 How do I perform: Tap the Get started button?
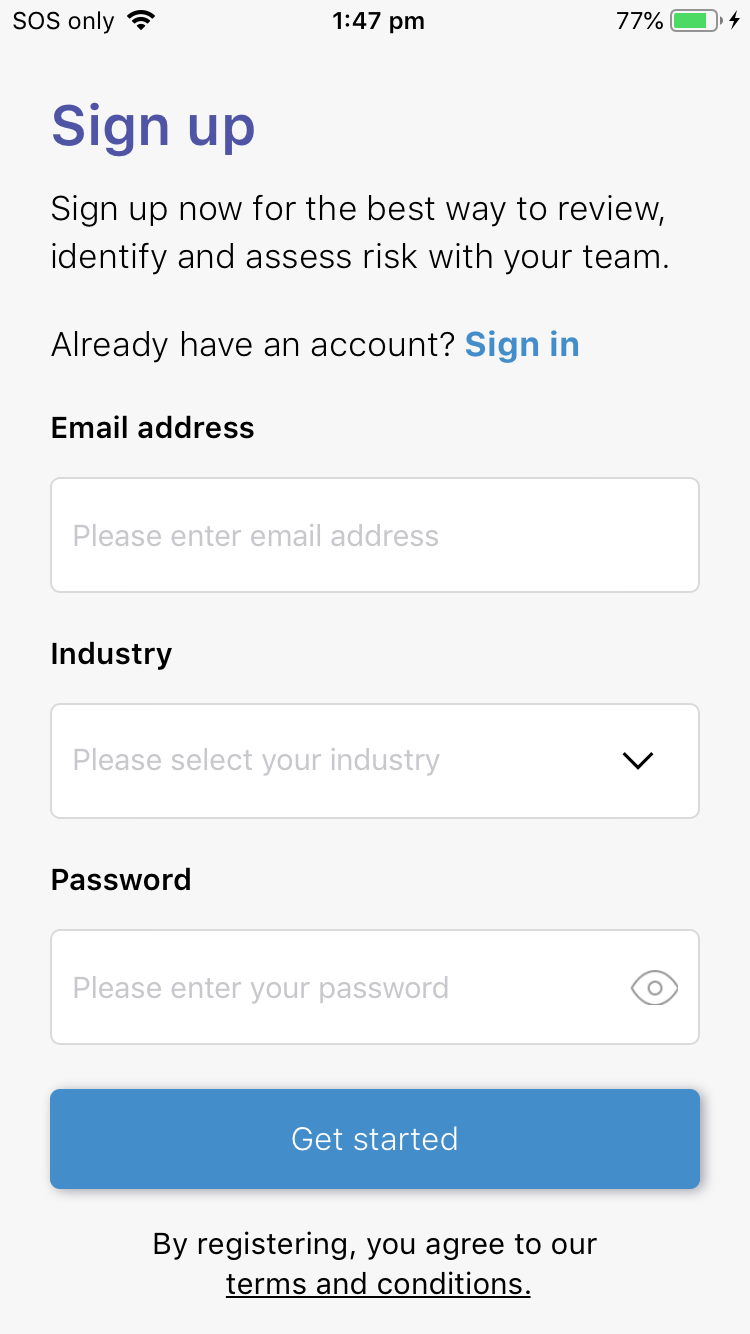[375, 1139]
